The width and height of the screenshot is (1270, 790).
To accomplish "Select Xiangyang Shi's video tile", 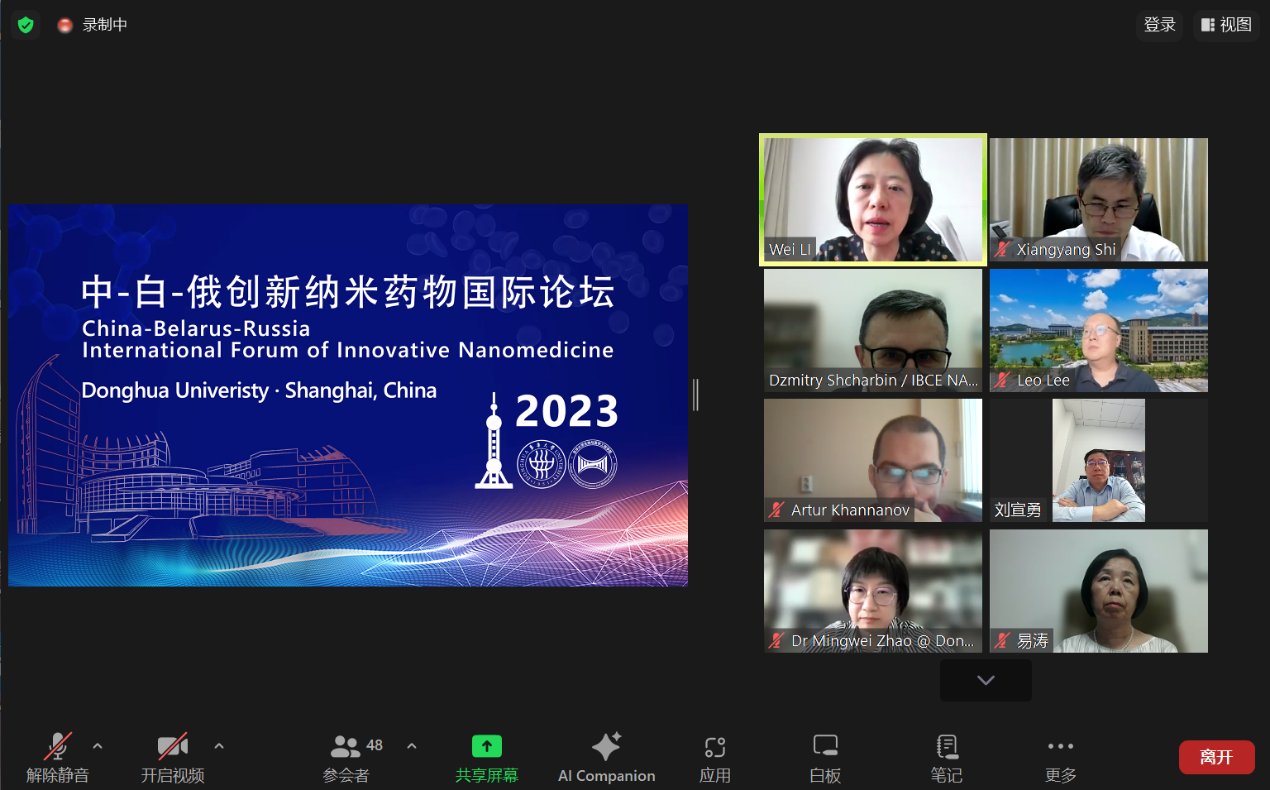I will click(1098, 199).
